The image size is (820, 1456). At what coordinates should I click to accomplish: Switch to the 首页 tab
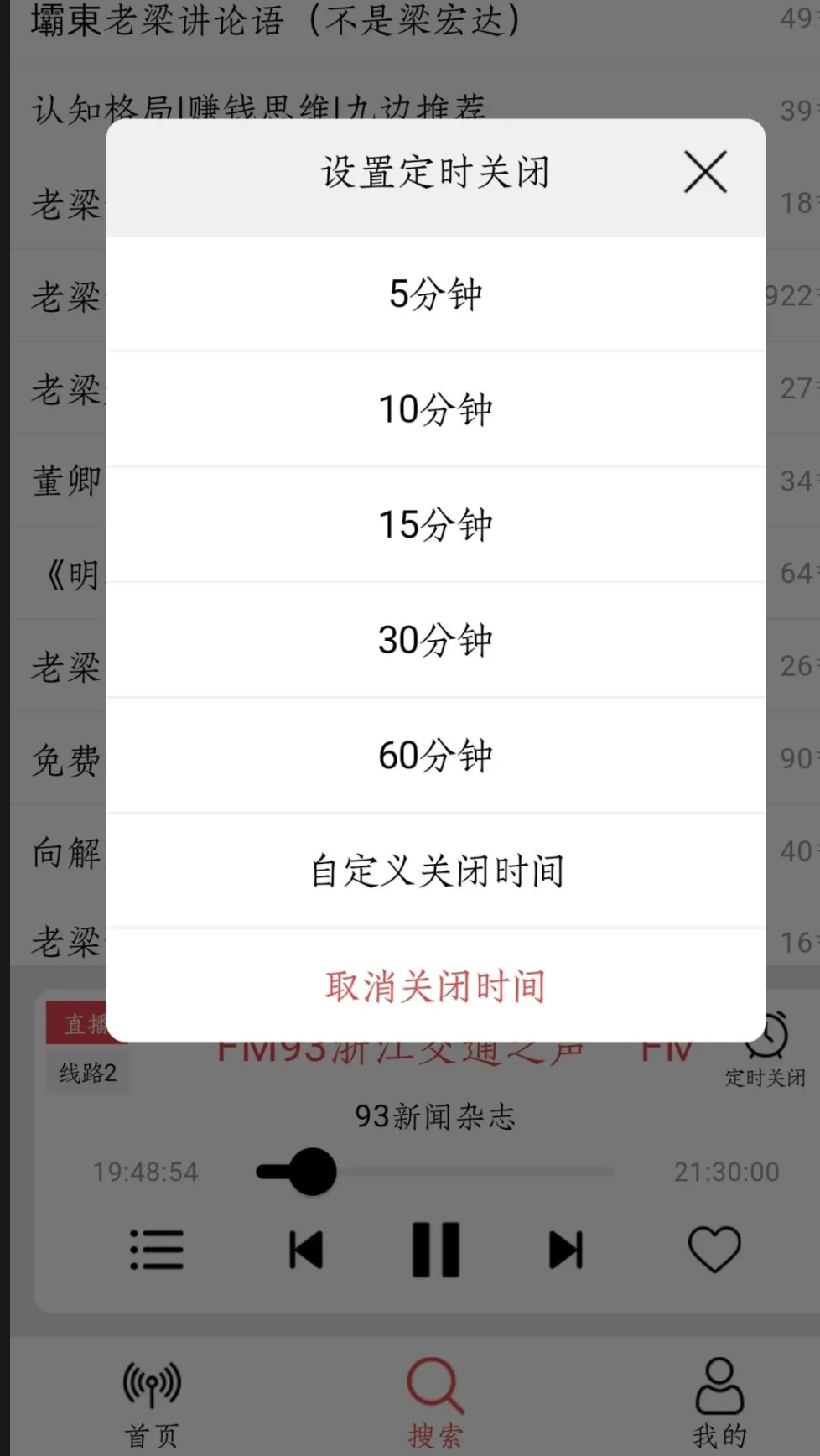pos(152,1402)
